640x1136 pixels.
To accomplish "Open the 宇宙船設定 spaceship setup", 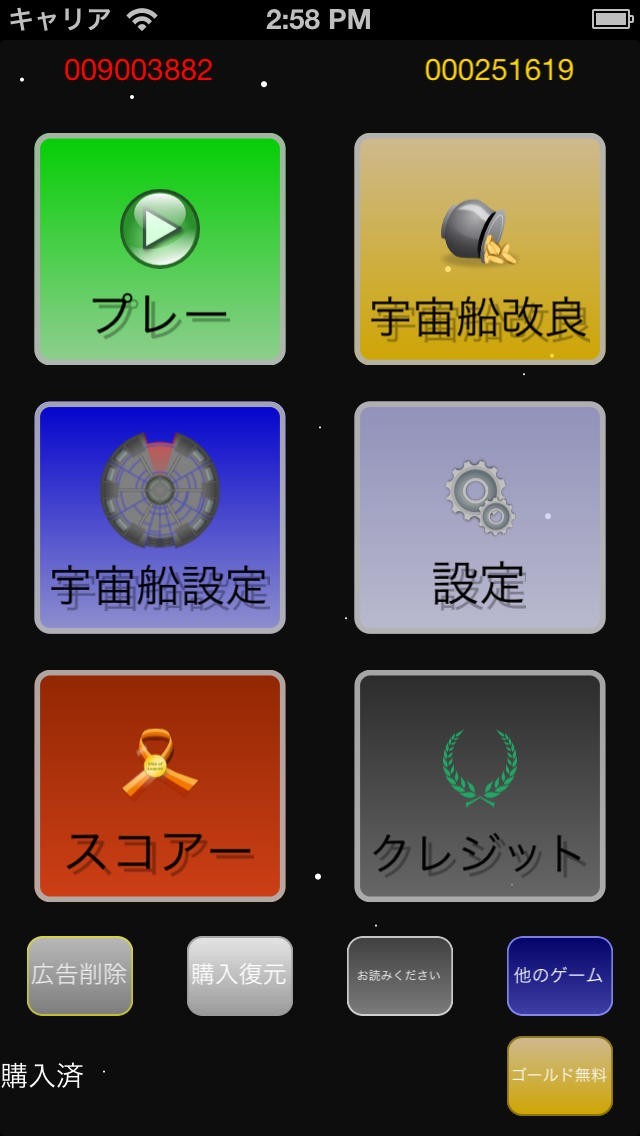I will coord(160,517).
